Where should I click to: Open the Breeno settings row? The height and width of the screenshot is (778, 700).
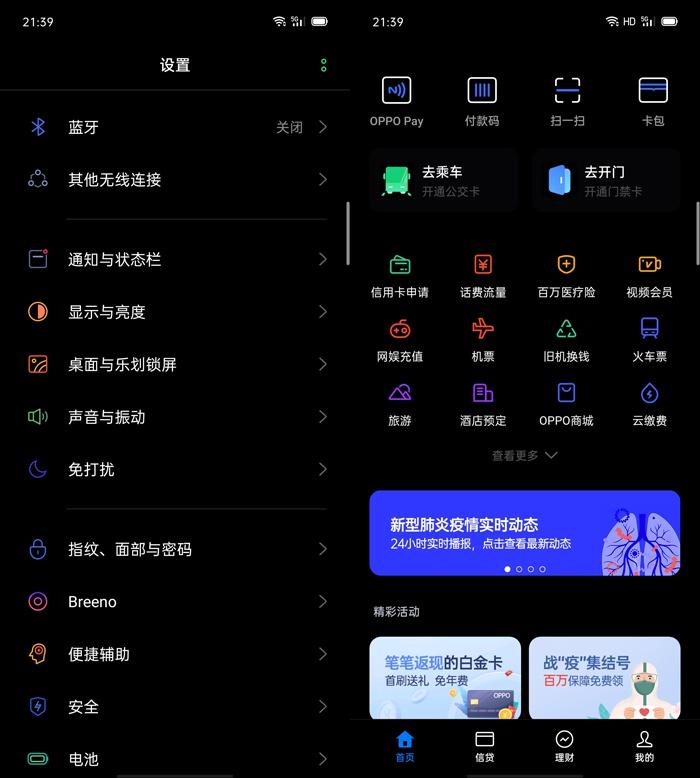coord(175,602)
